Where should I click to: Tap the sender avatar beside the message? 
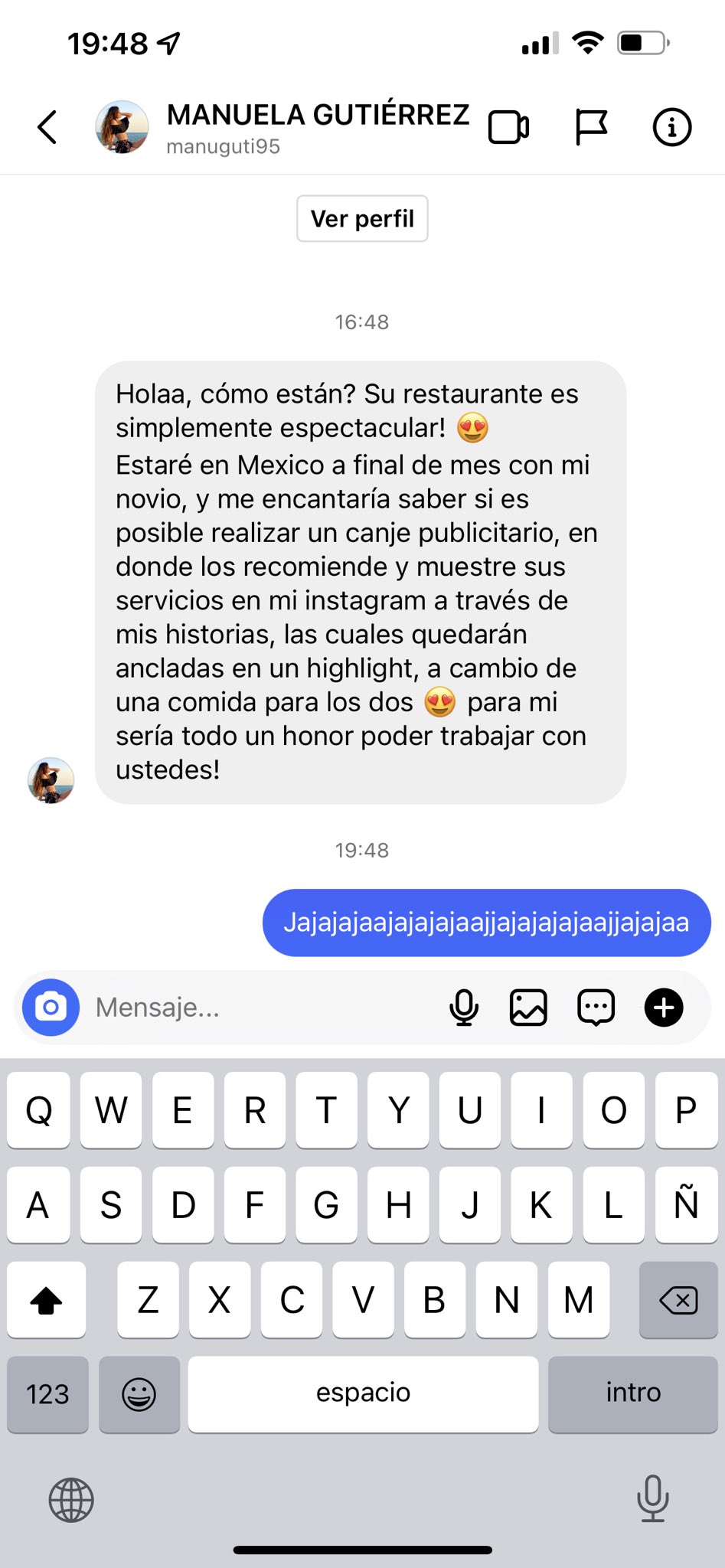pos(51,780)
